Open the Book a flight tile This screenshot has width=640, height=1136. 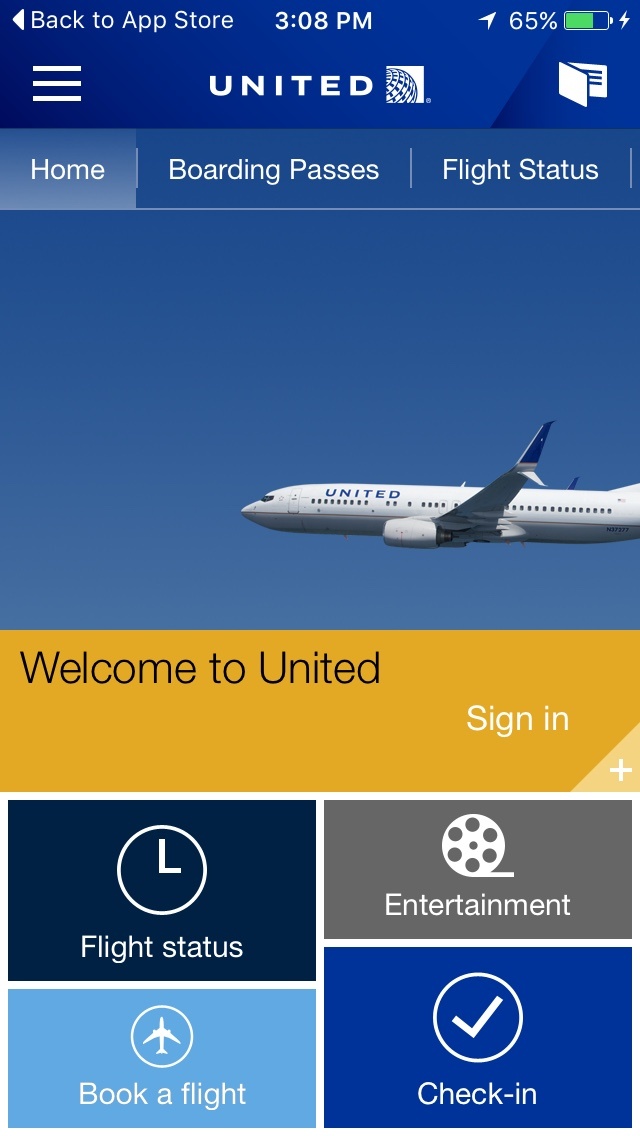pos(162,1058)
